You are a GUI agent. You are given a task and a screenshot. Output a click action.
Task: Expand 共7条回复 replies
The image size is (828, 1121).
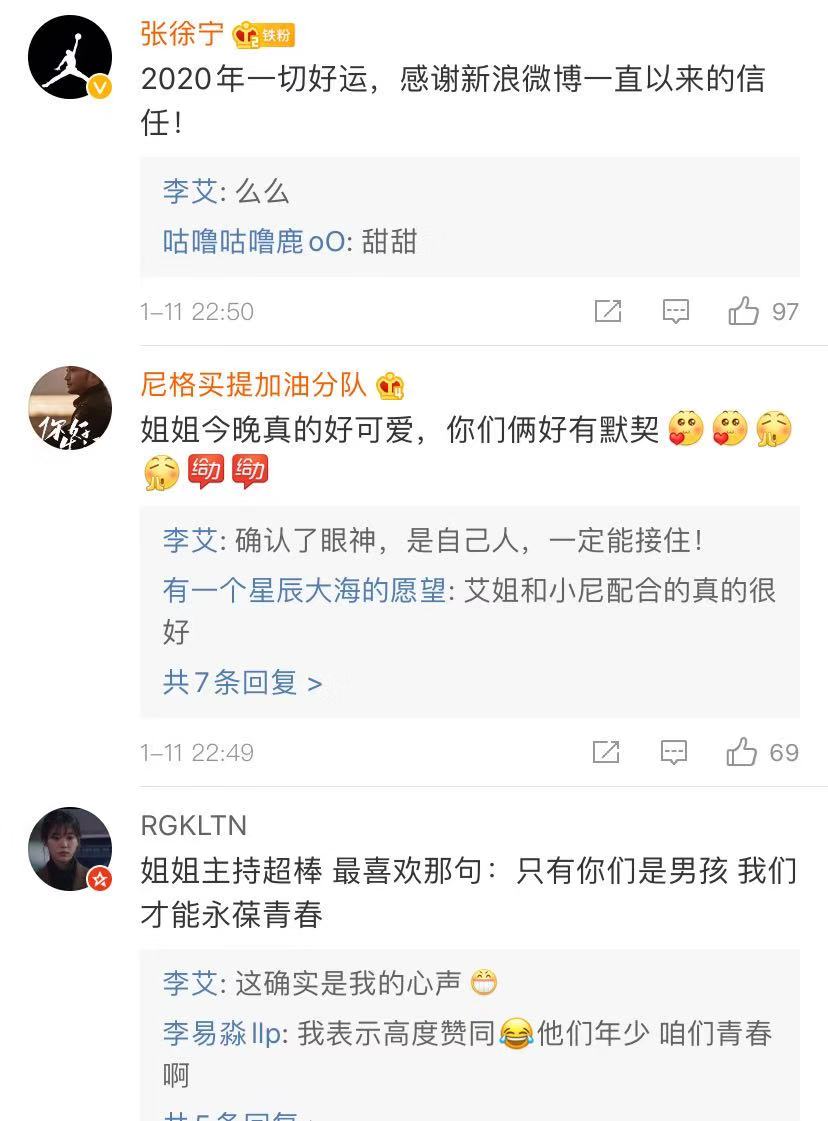[x=242, y=683]
